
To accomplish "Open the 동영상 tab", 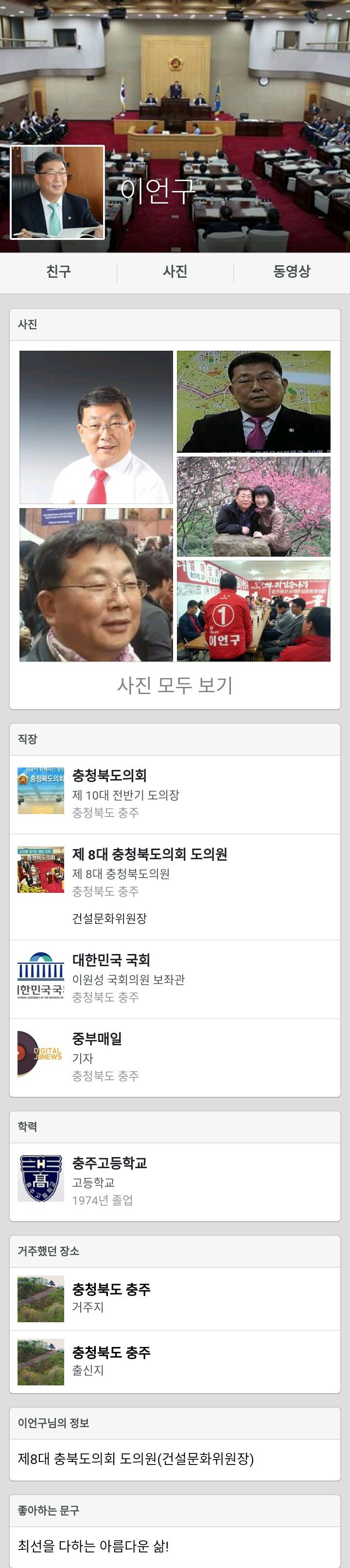I will tap(292, 272).
